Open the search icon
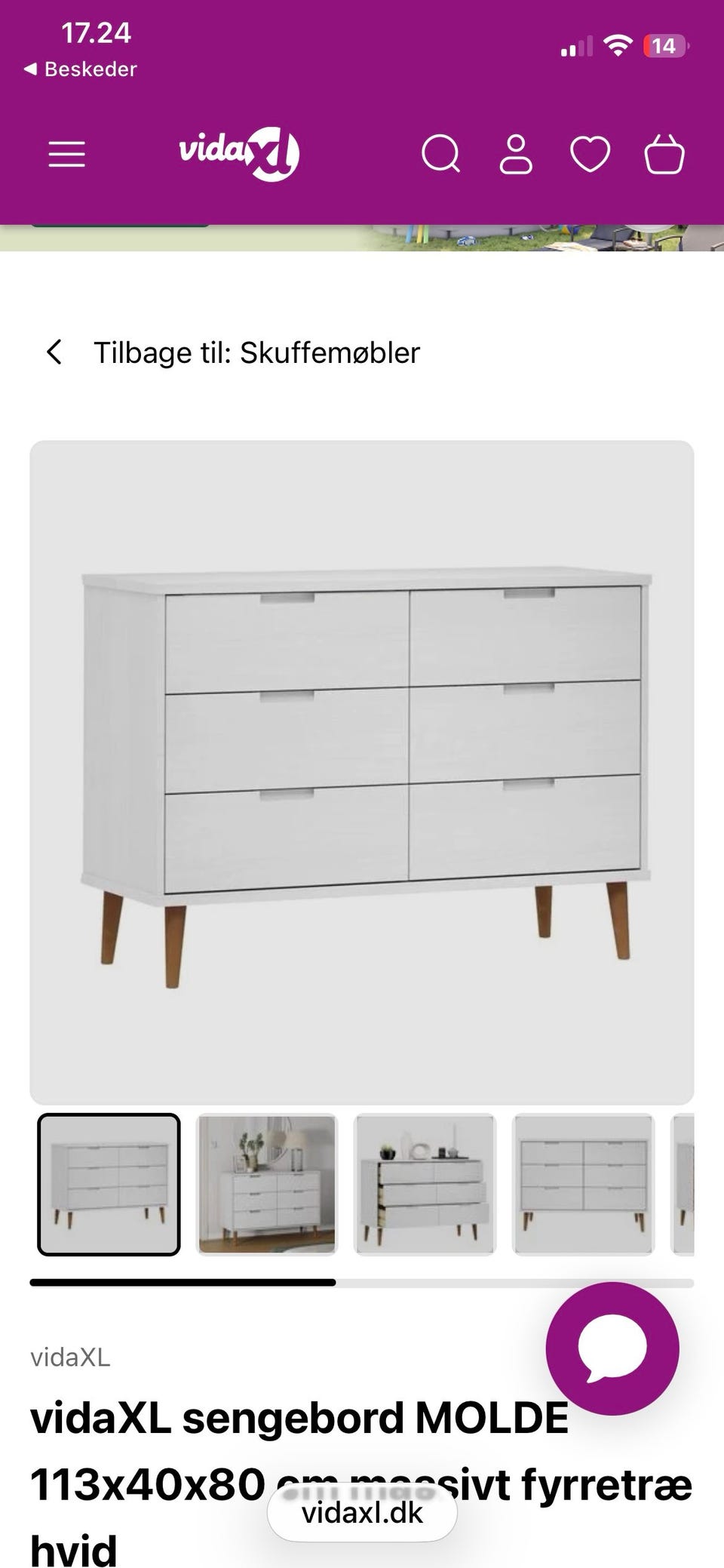 tap(440, 155)
